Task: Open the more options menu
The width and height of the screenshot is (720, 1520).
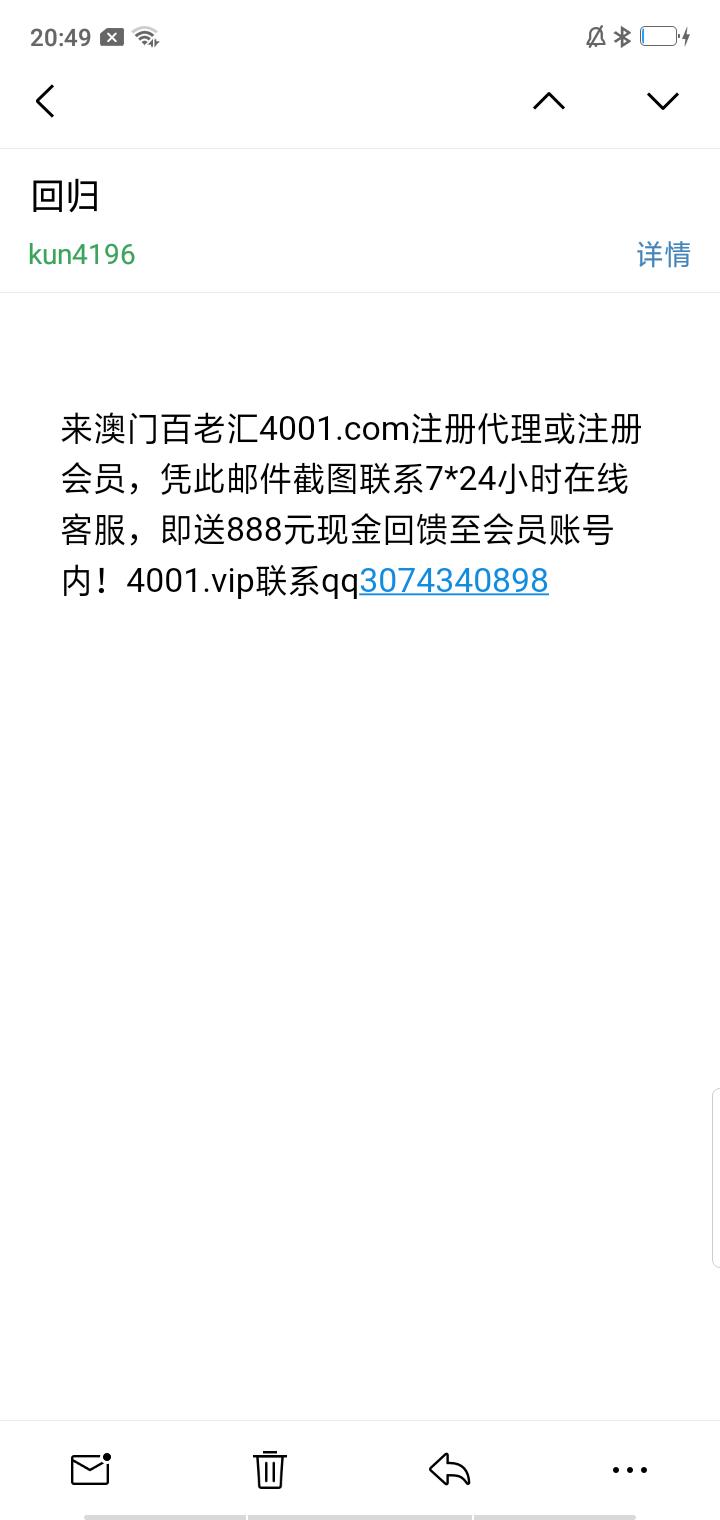Action: point(630,1469)
